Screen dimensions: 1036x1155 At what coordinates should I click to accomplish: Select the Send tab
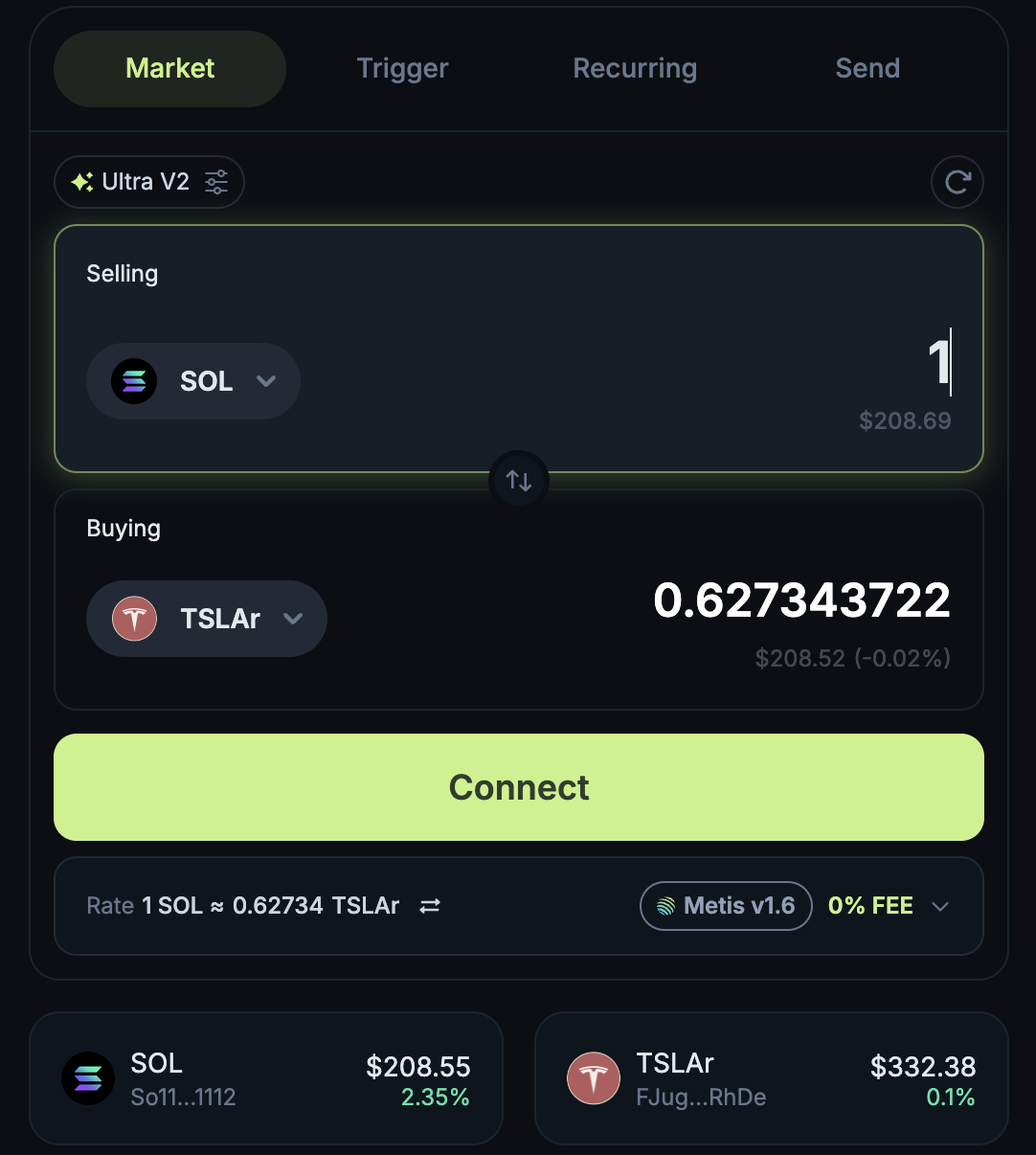[x=867, y=69]
